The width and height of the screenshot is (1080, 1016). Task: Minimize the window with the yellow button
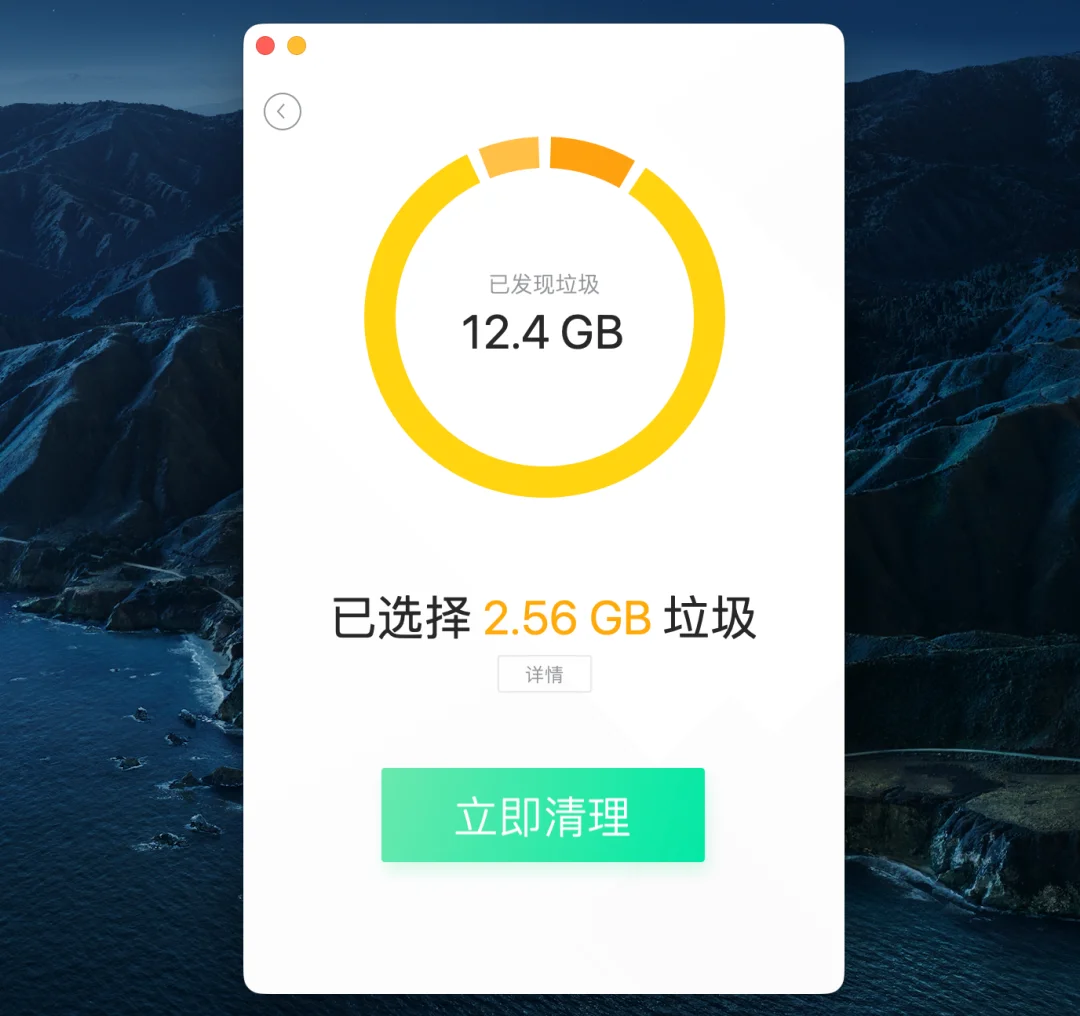coord(297,46)
